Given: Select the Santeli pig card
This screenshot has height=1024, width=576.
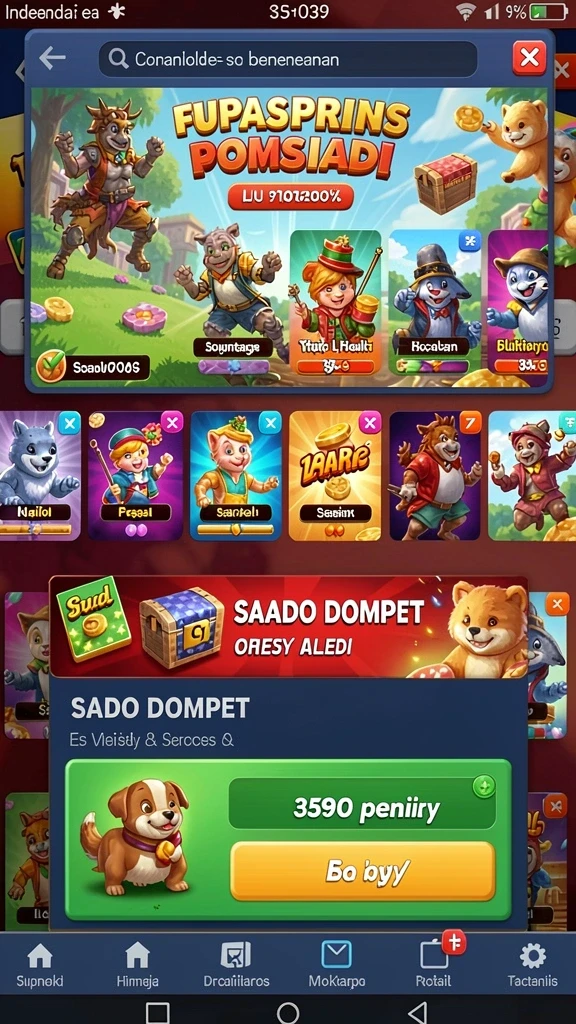Looking at the screenshot, I should pyautogui.click(x=236, y=475).
